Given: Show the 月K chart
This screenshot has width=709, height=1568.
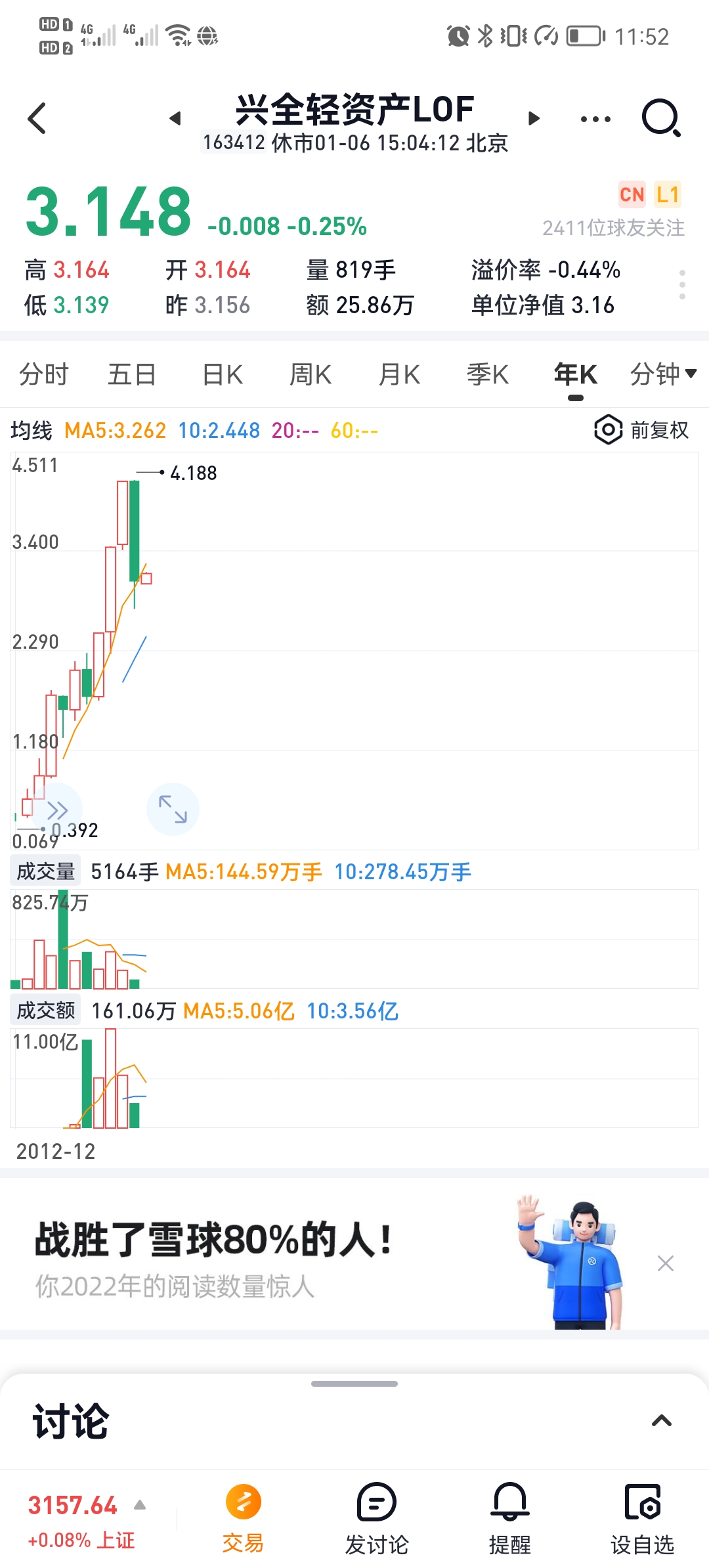Looking at the screenshot, I should pos(399,375).
